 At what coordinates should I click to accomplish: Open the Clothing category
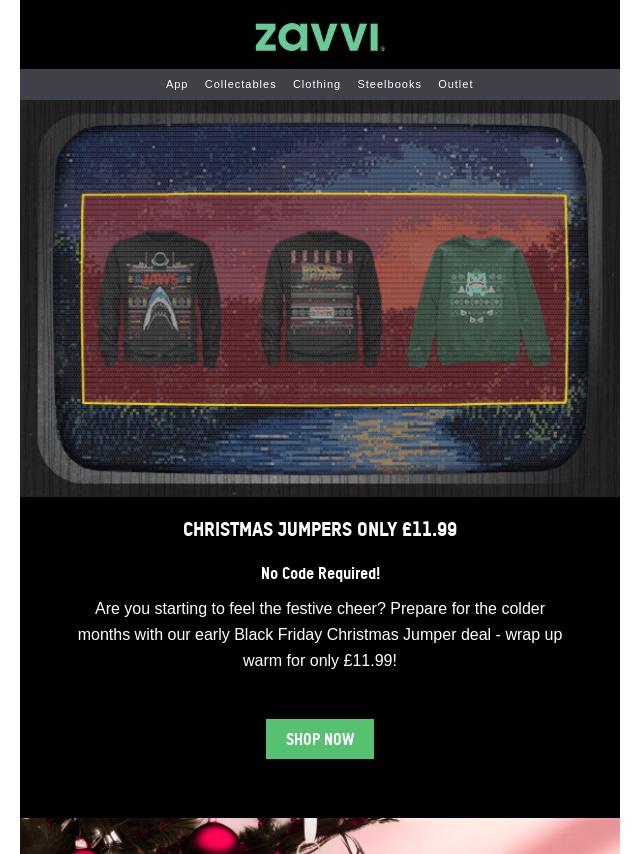click(316, 84)
